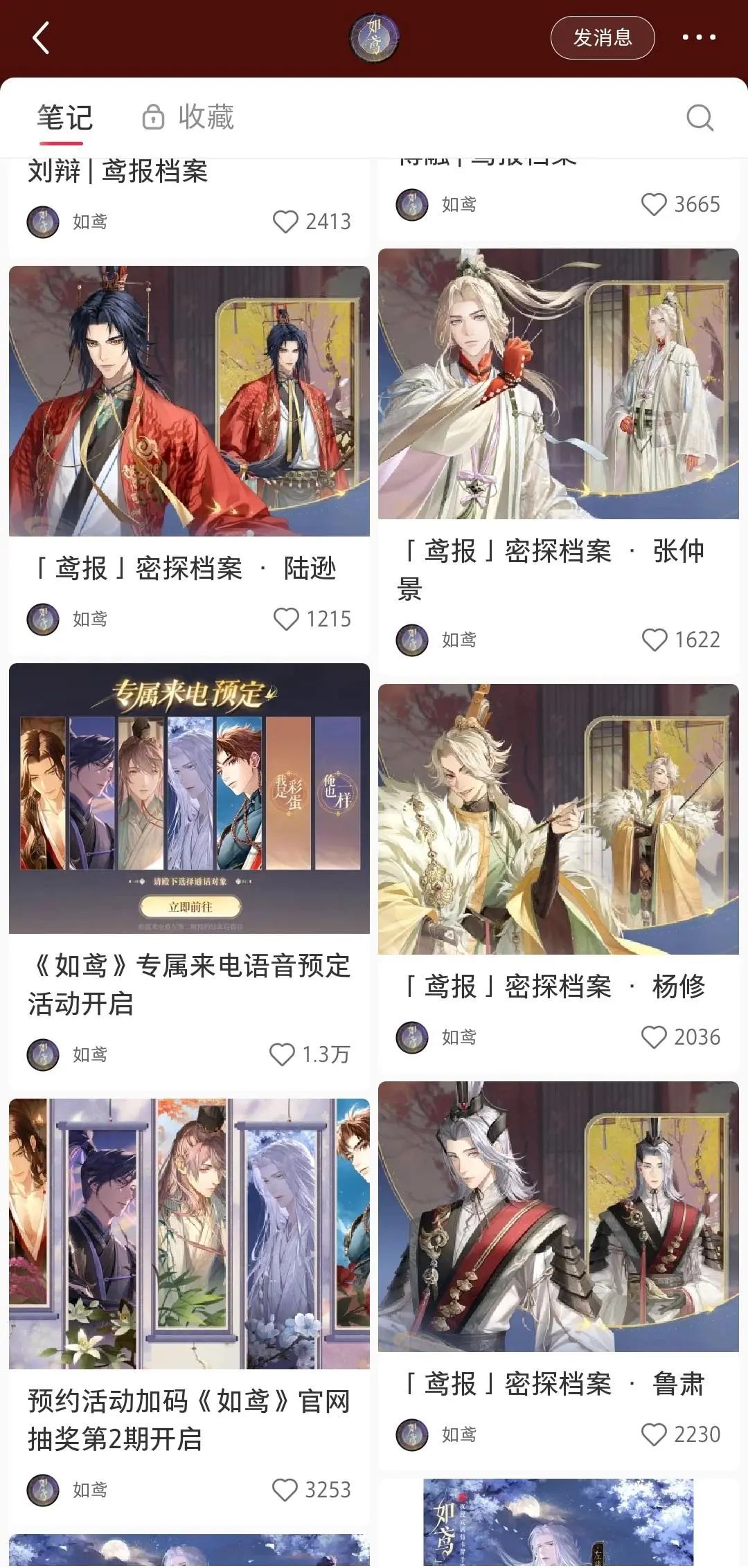Like the 陆逊 note with 1215 likes

(286, 619)
